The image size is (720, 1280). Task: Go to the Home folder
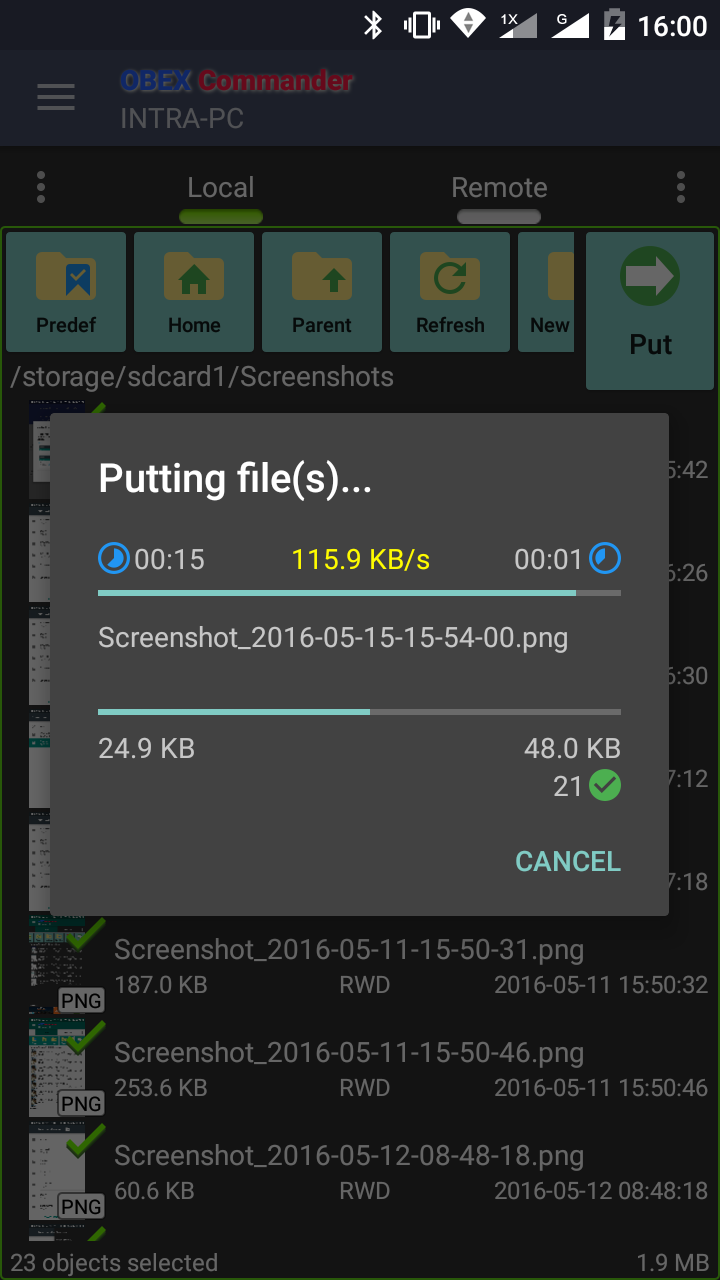pos(194,292)
